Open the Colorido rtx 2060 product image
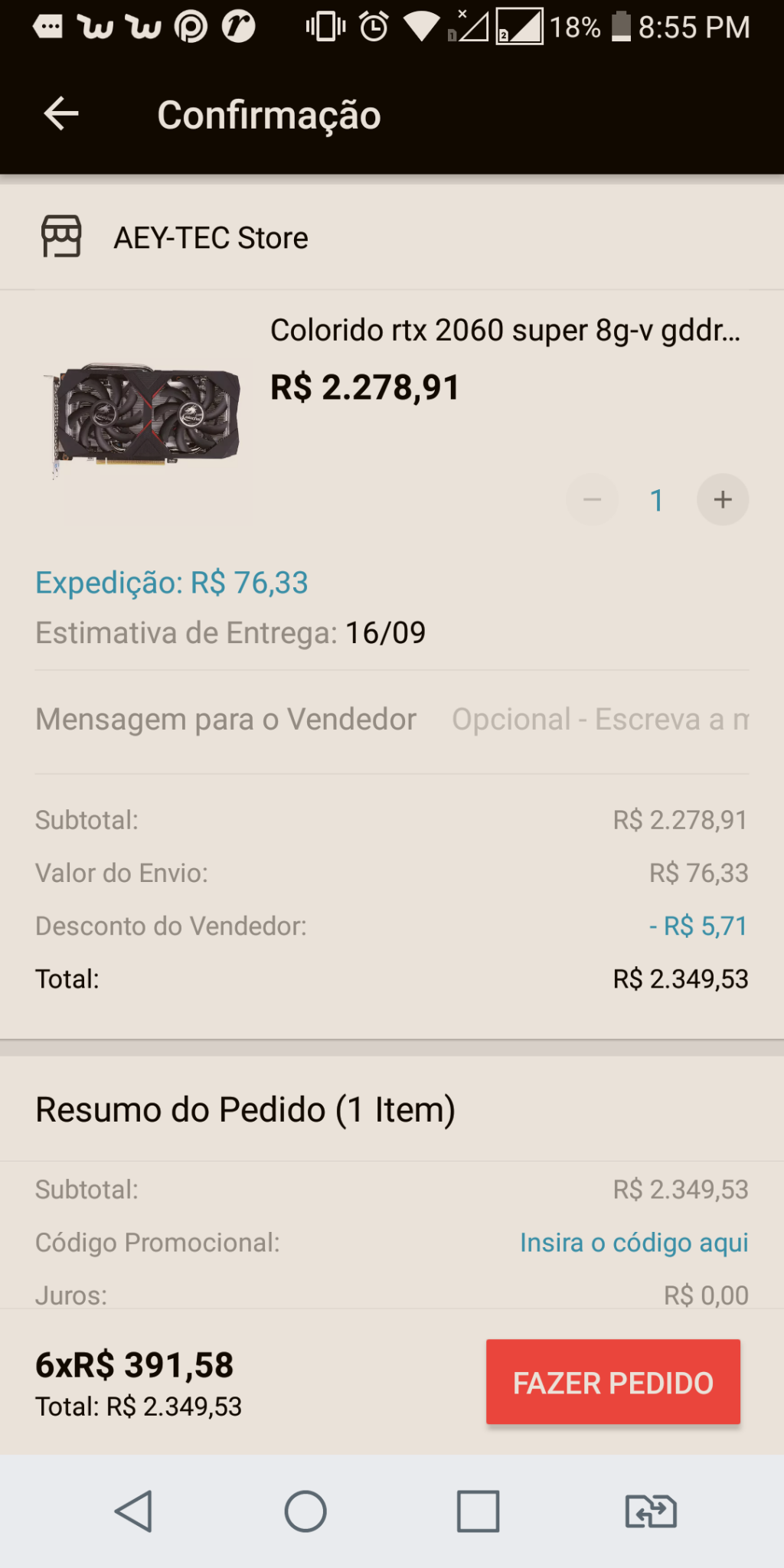 [143, 417]
